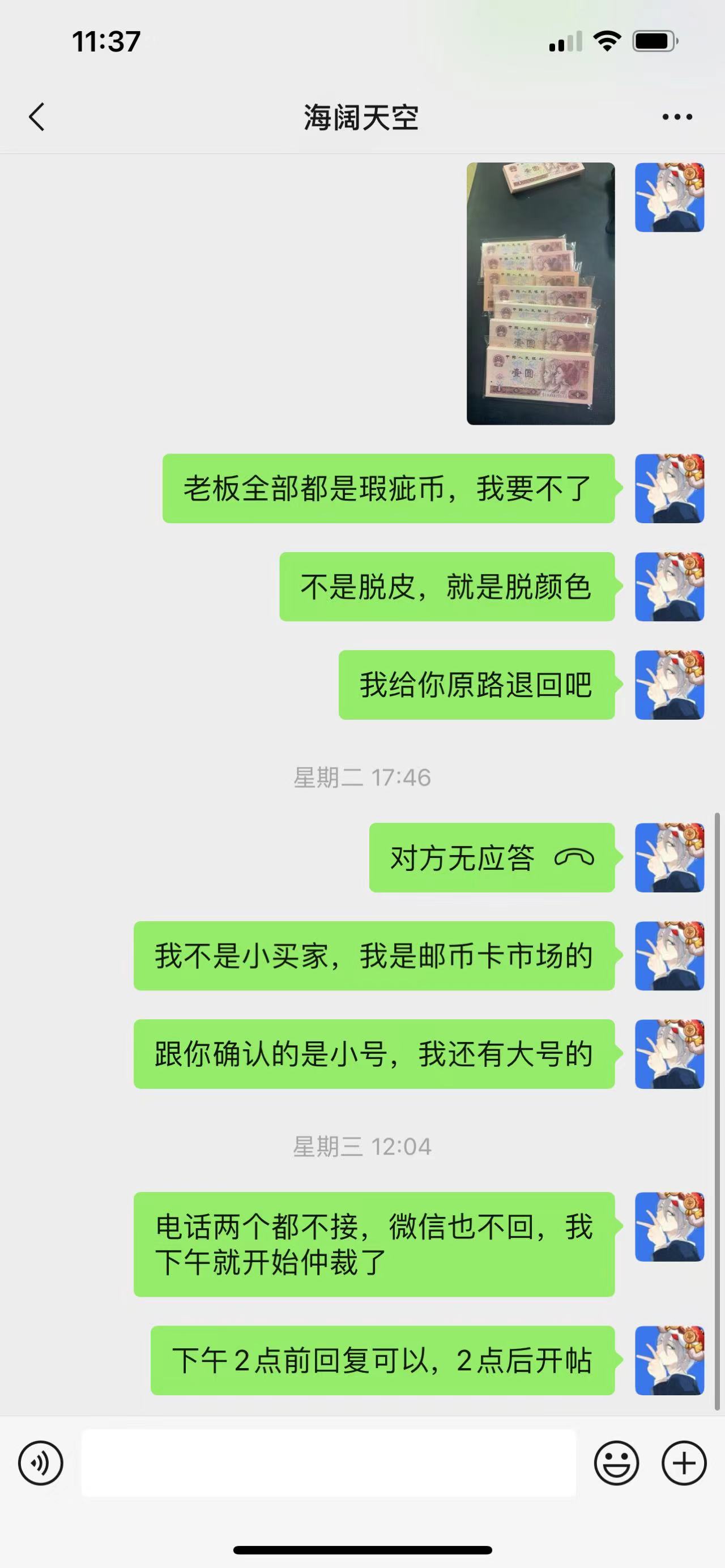The width and height of the screenshot is (725, 1568).
Task: Switch to voice input mode
Action: [41, 1463]
